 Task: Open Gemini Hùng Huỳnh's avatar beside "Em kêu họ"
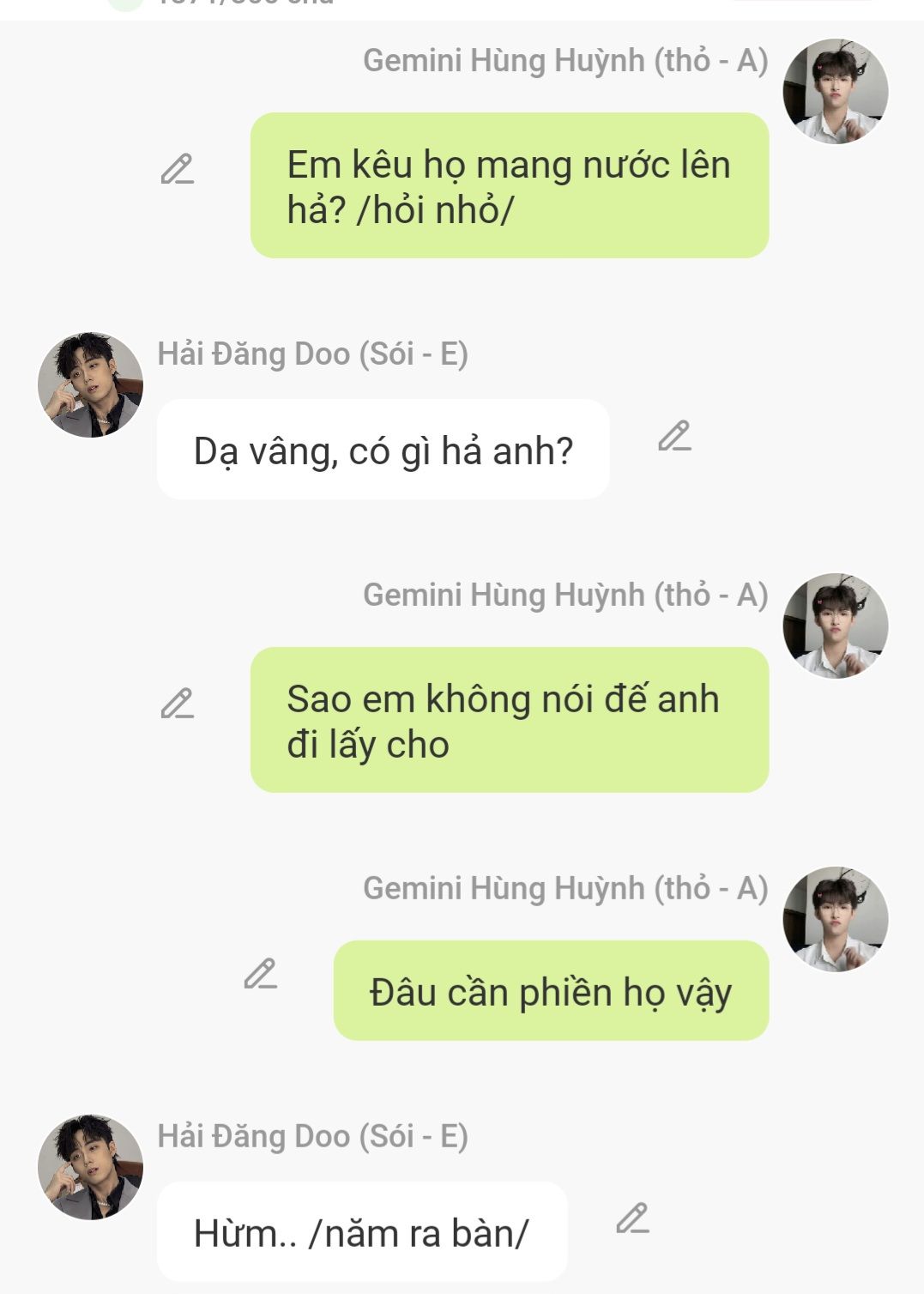click(836, 91)
